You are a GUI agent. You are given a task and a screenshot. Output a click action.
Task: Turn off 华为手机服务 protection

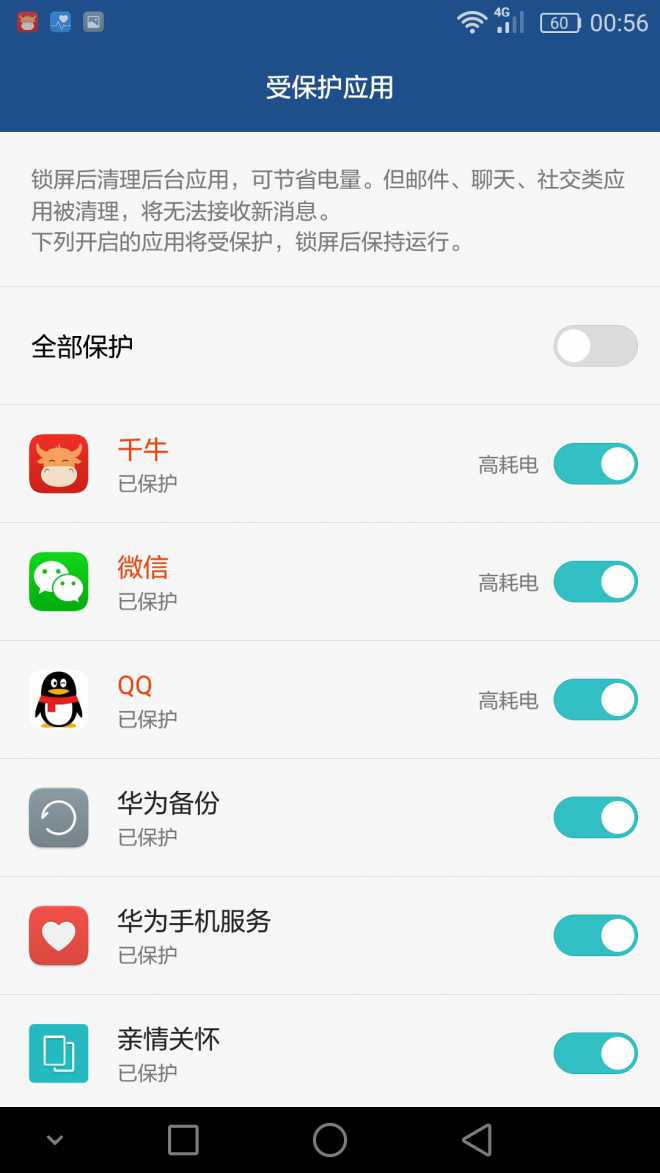coord(595,936)
